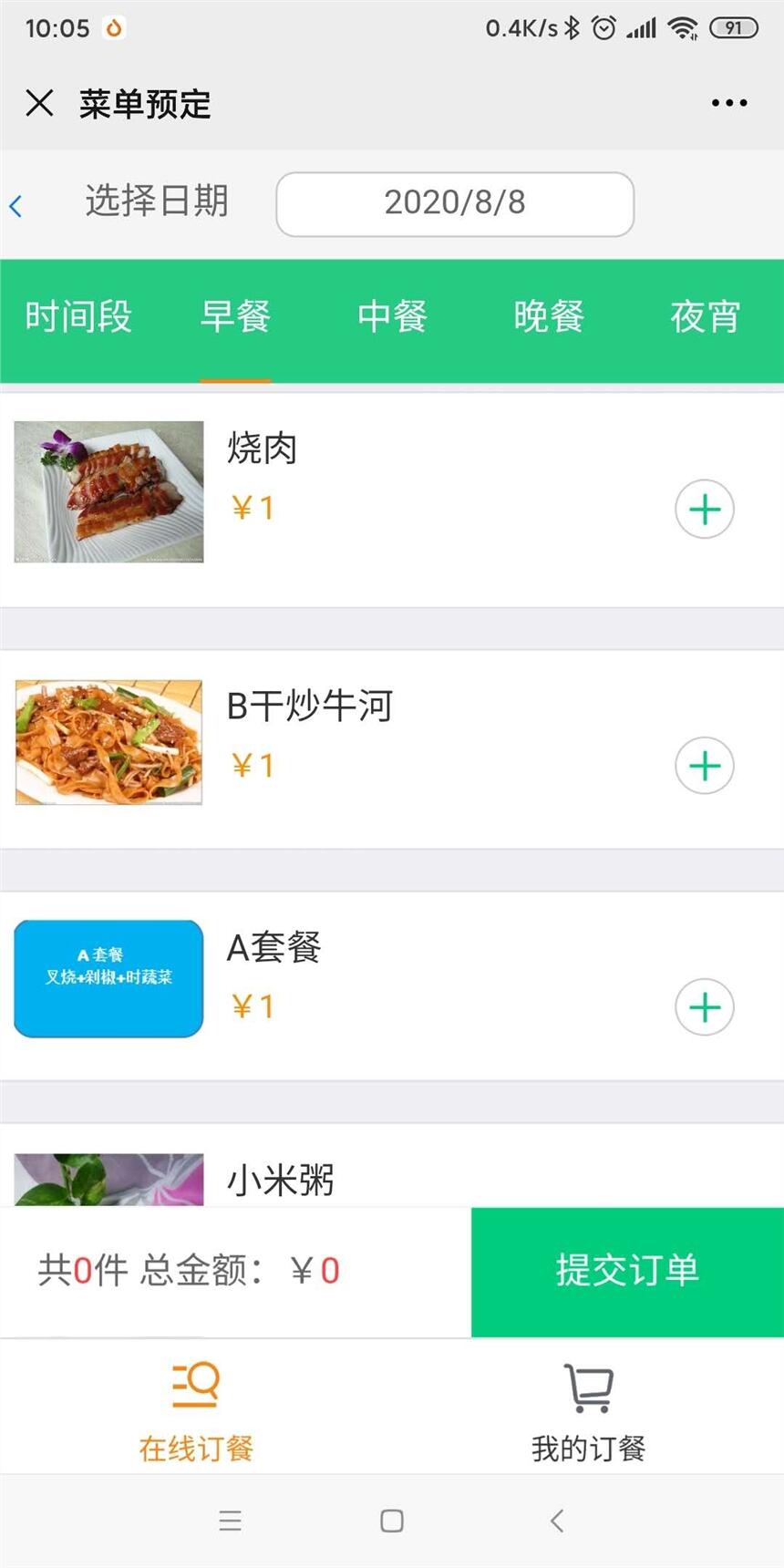The height and width of the screenshot is (1568, 784).
Task: Add A套餐 to the order
Action: (704, 1007)
